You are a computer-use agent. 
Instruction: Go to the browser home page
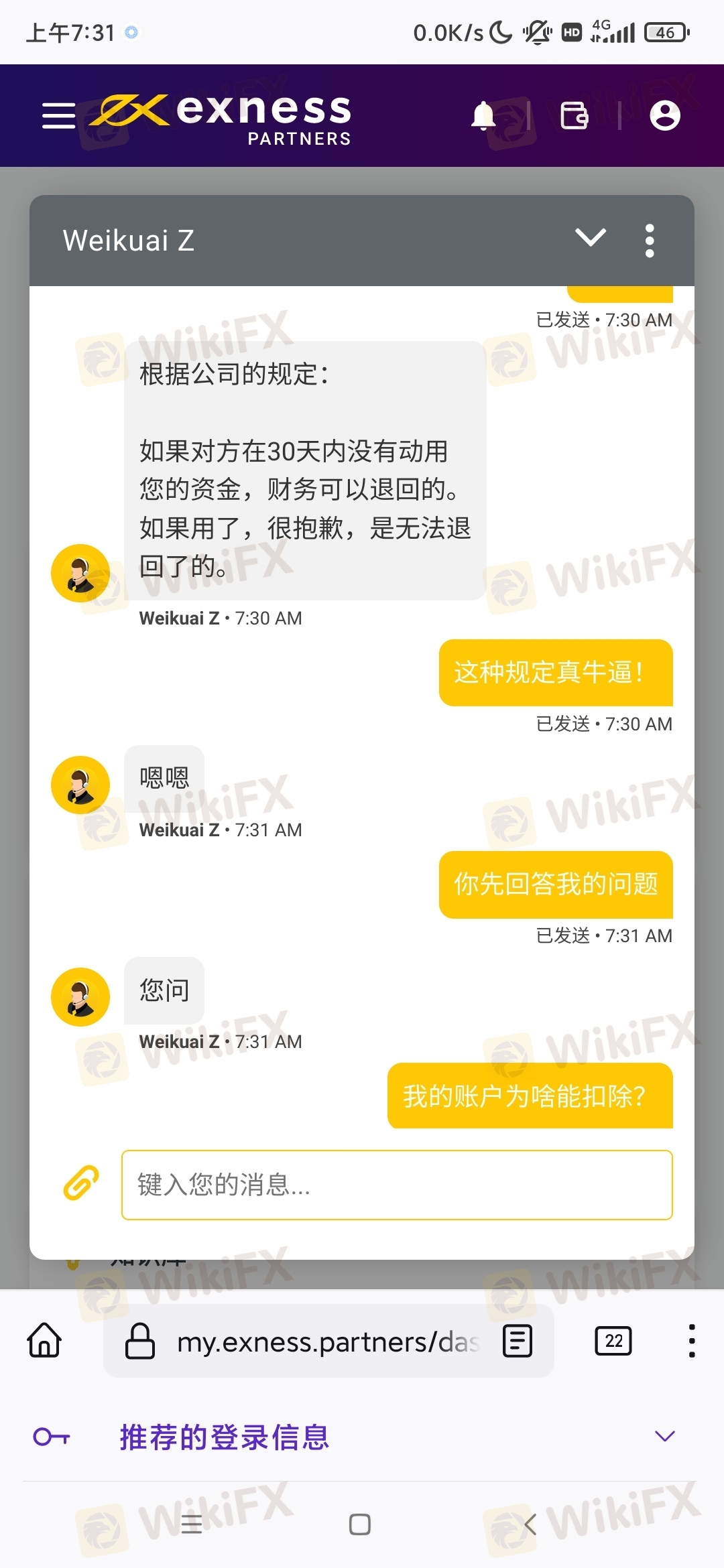tap(44, 1340)
